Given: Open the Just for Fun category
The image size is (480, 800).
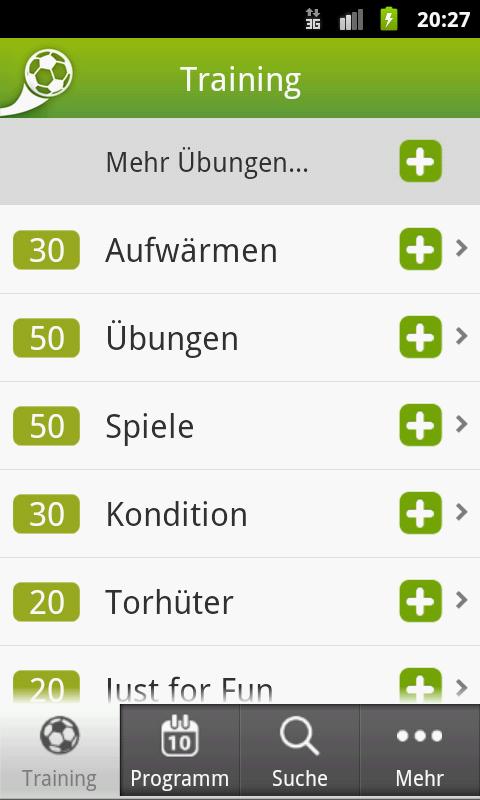Looking at the screenshot, I should point(240,675).
